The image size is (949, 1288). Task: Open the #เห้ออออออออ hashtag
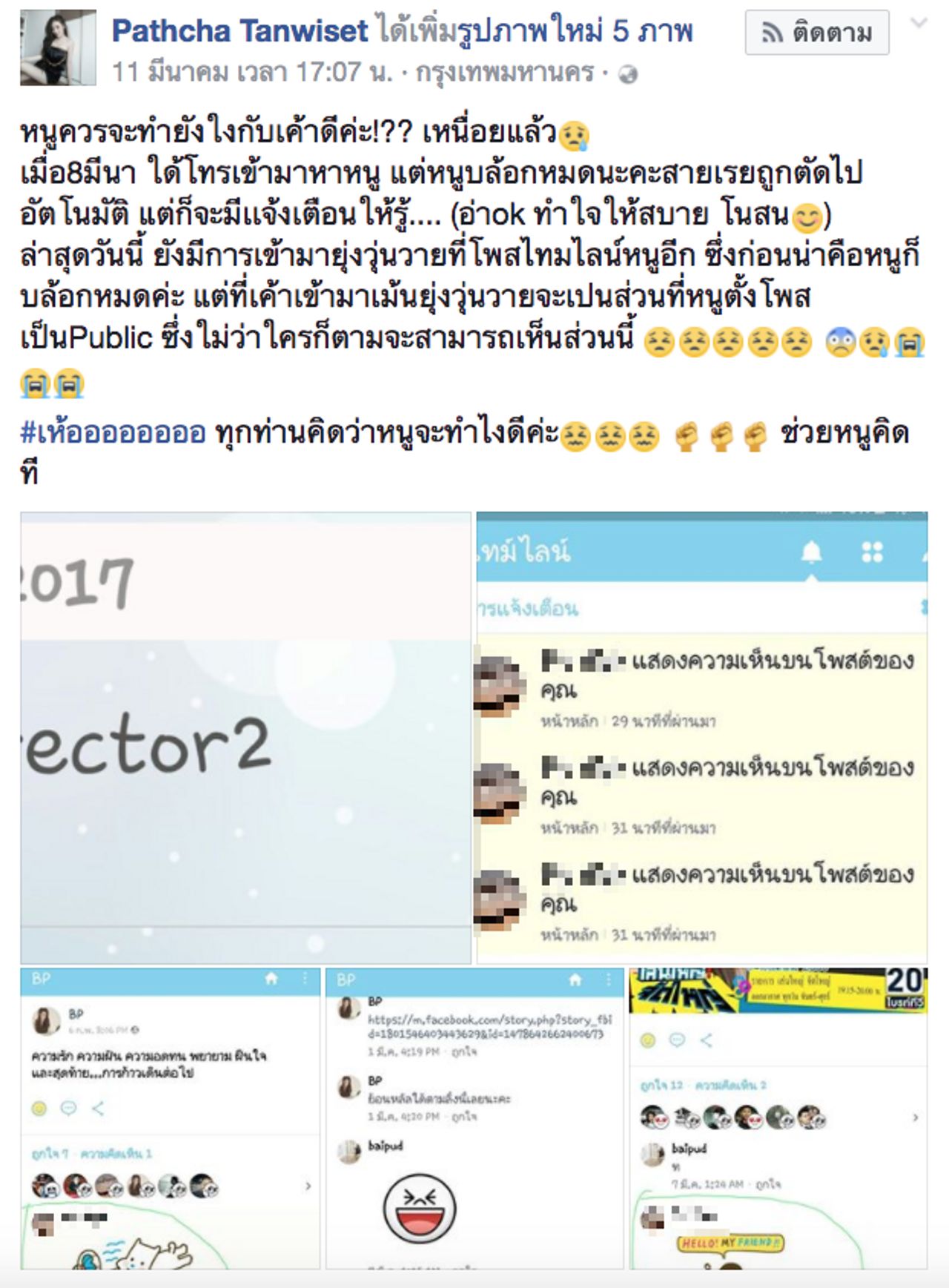113,432
